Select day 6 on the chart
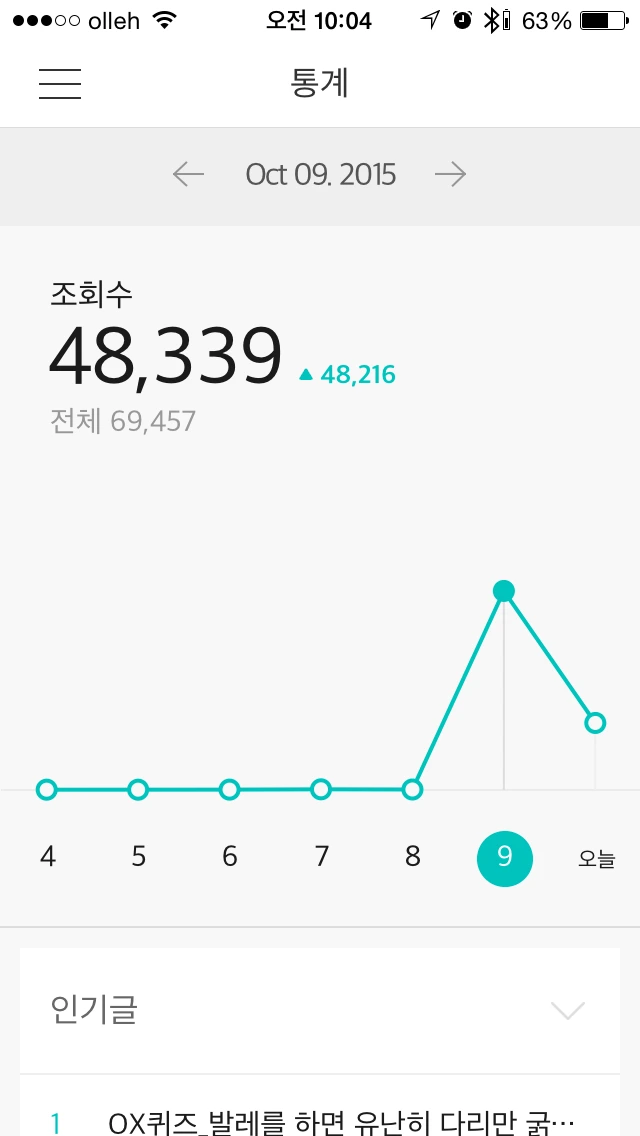 pos(230,857)
